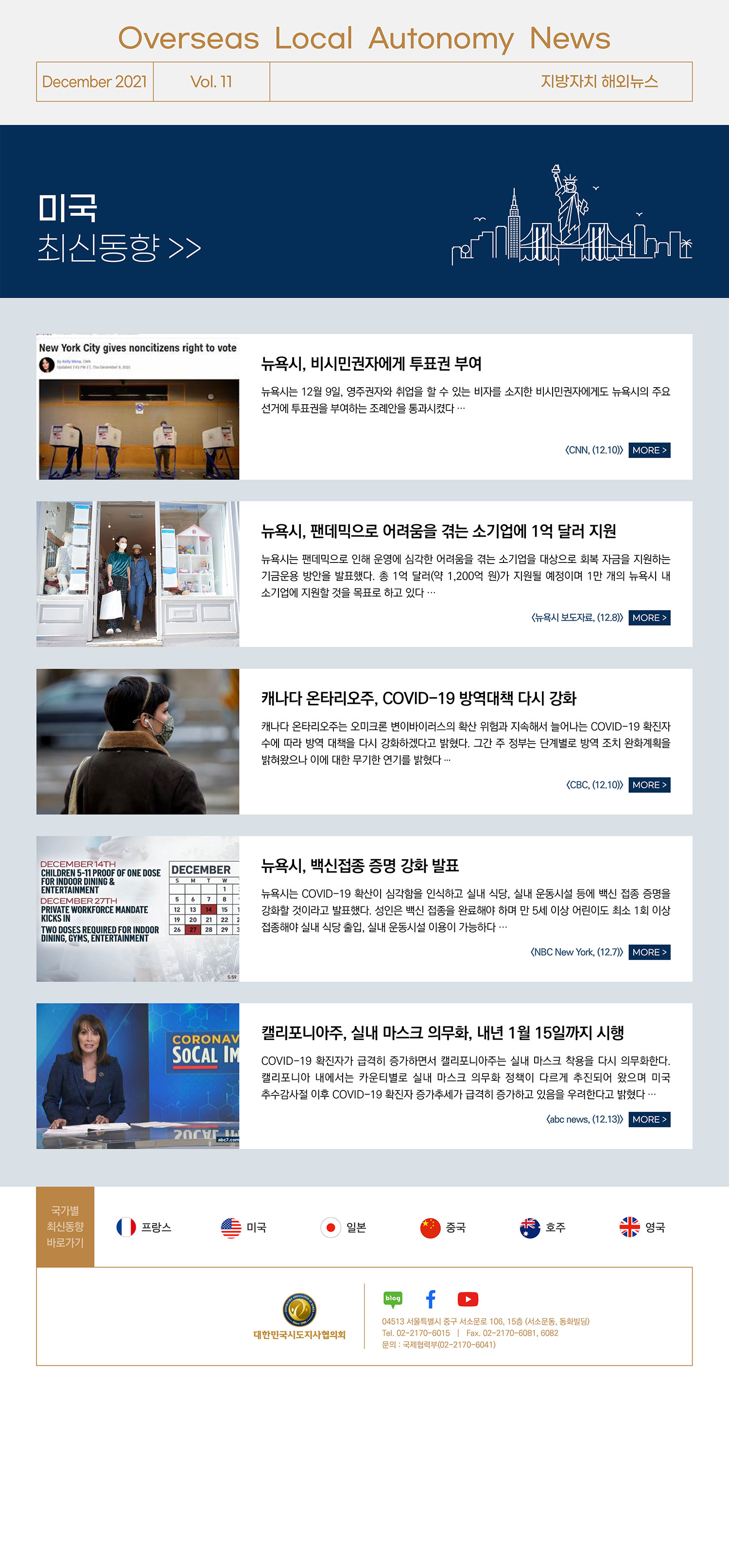
Task: Open 중국 country trends
Action: coord(443,1227)
